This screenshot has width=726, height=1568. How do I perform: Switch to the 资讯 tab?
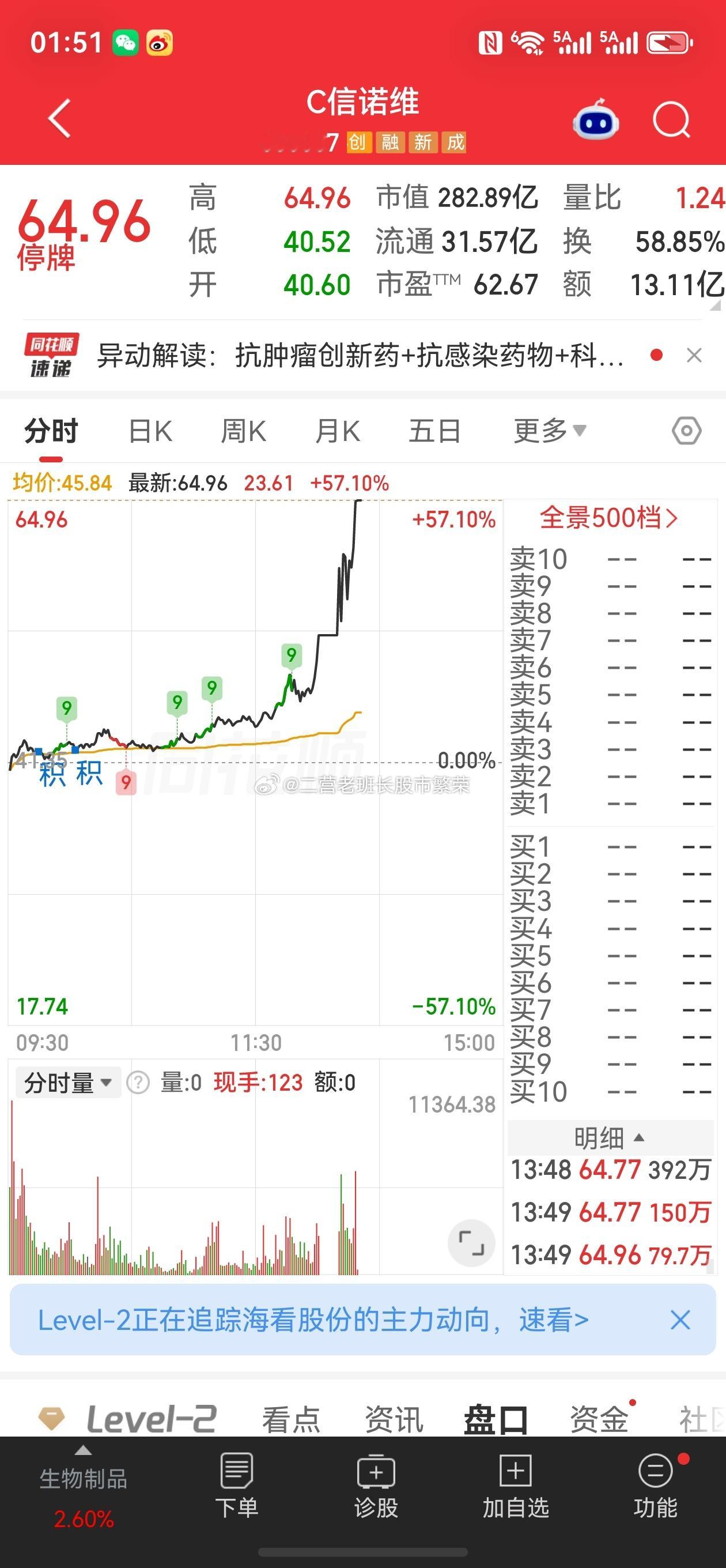point(394,1419)
